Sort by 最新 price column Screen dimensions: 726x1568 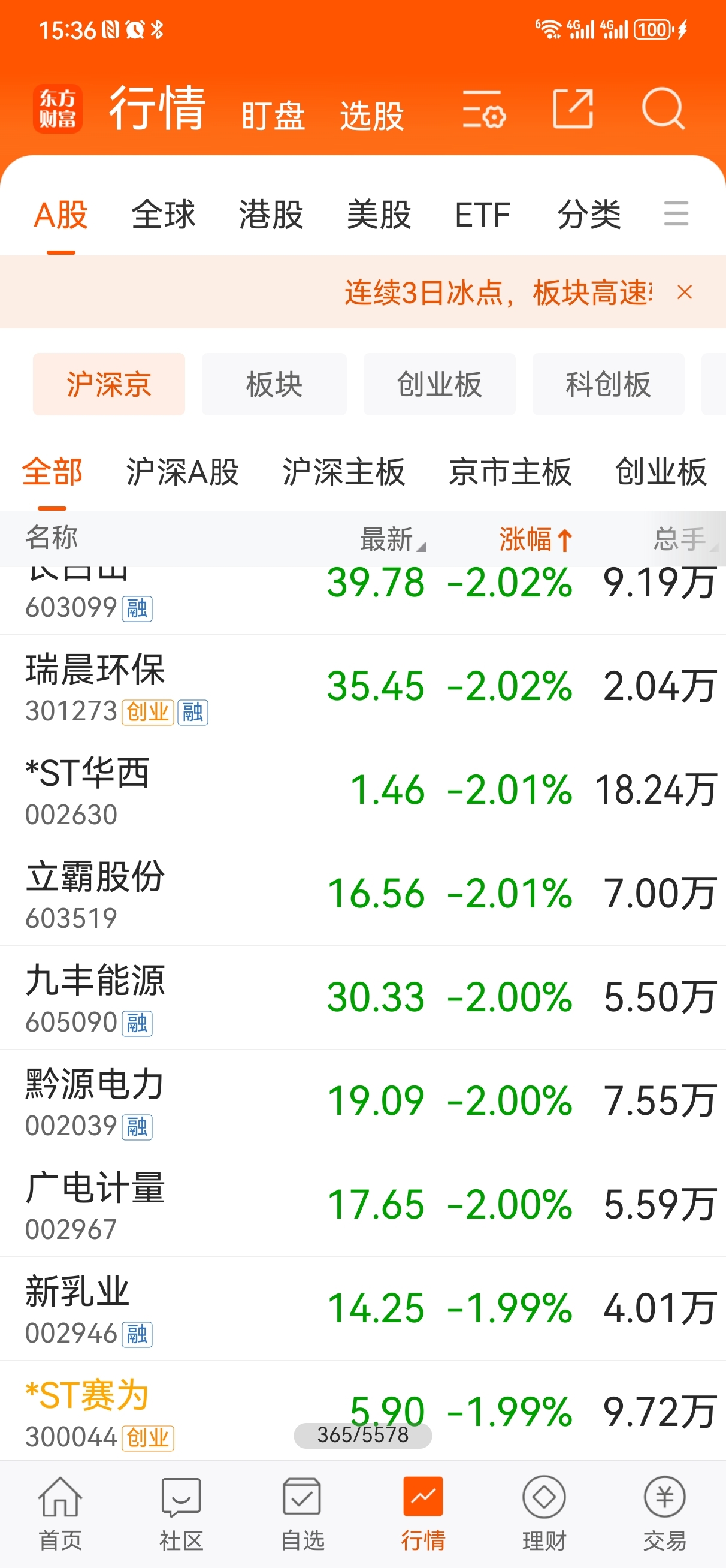(392, 539)
